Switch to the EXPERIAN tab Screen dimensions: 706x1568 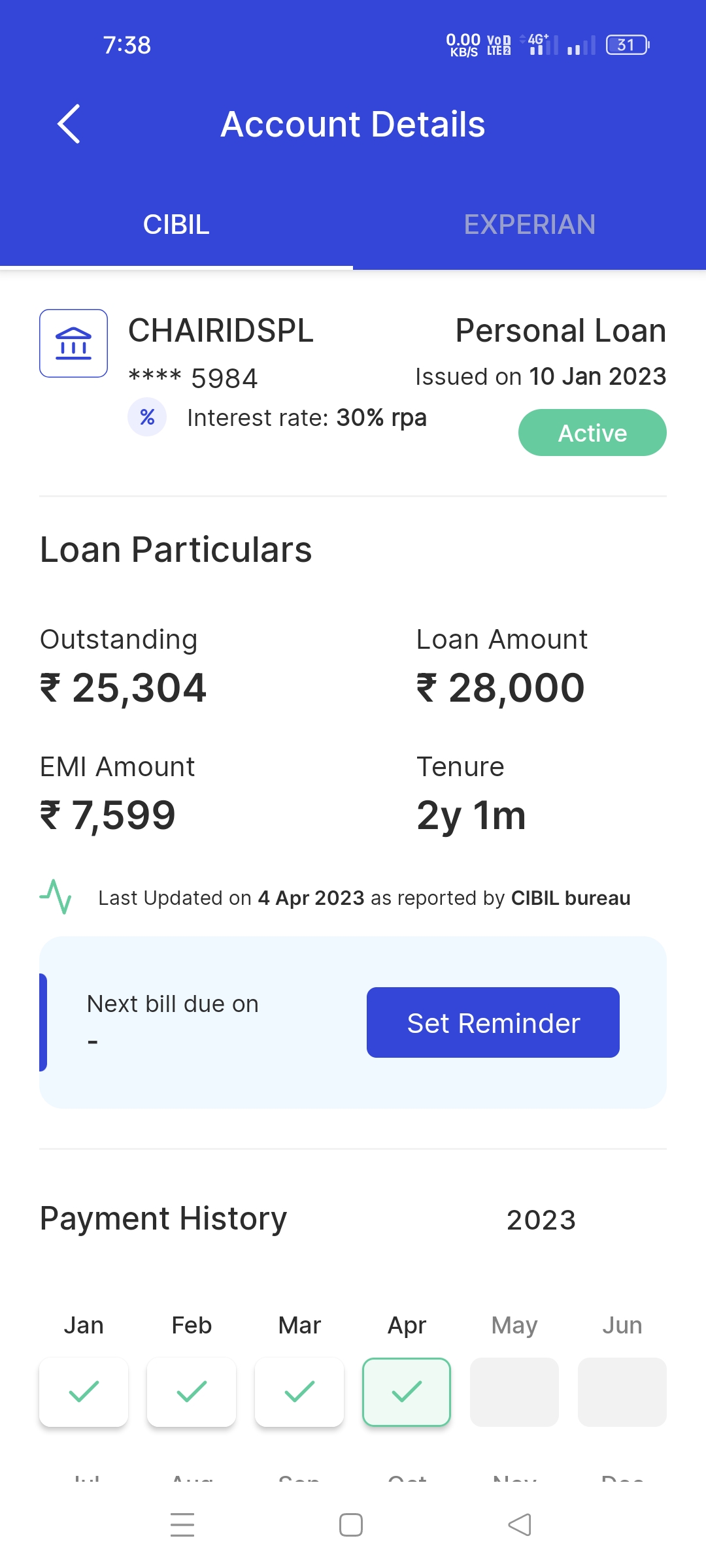point(529,225)
